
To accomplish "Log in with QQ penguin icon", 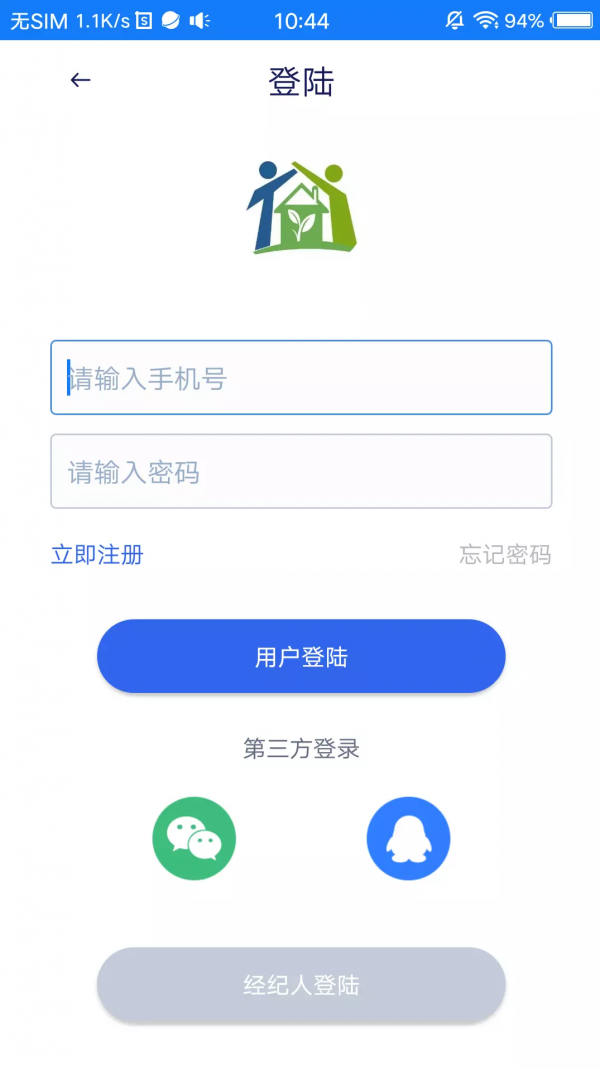I will 408,839.
